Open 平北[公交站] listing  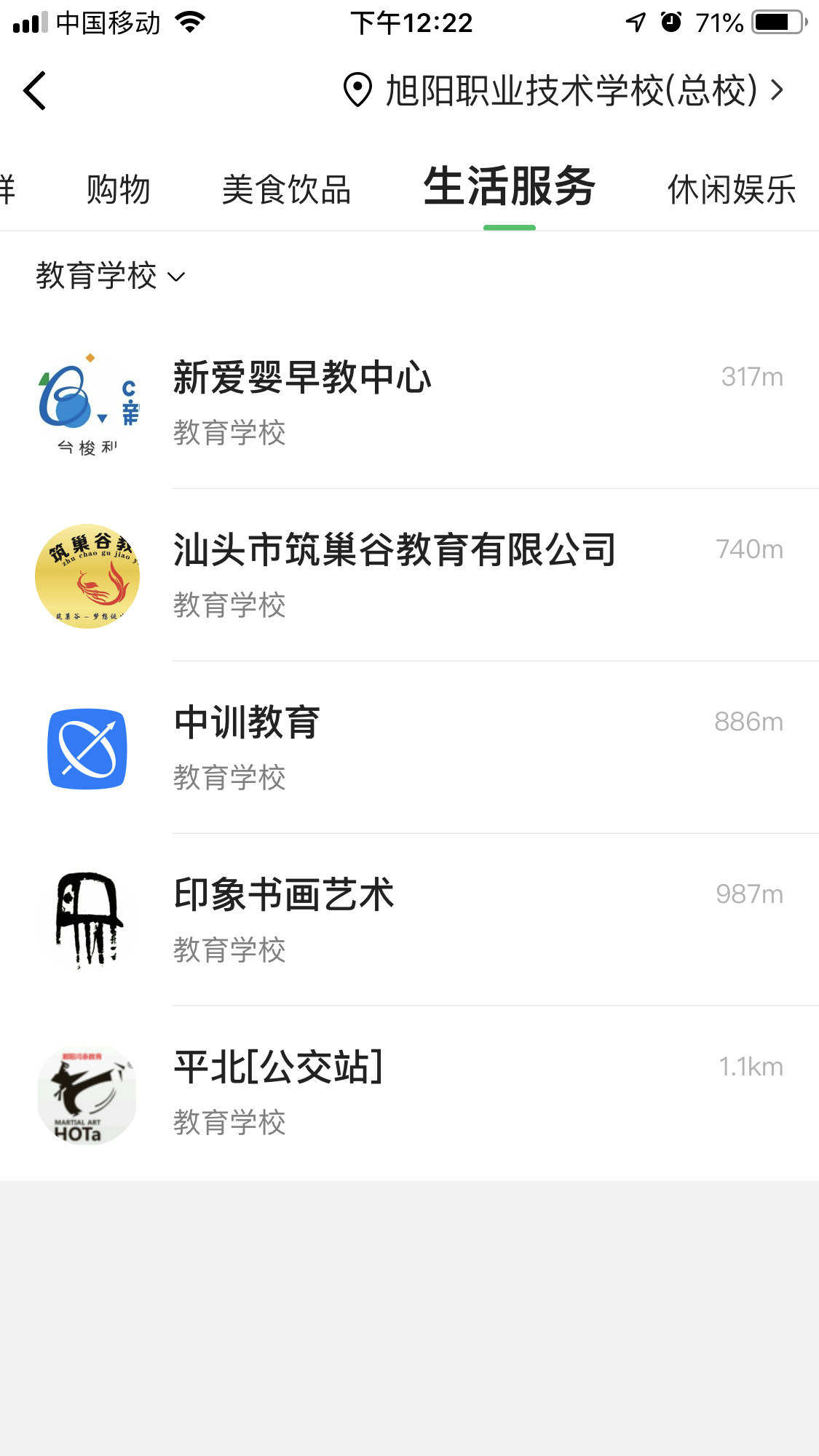point(409,1093)
